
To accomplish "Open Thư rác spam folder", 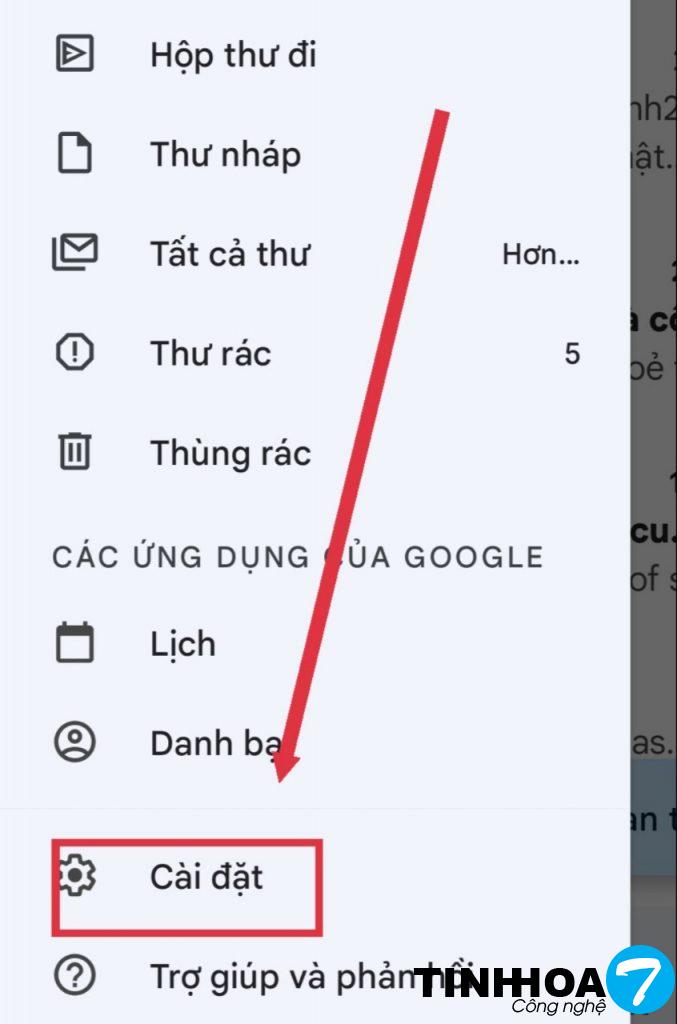I will point(210,353).
